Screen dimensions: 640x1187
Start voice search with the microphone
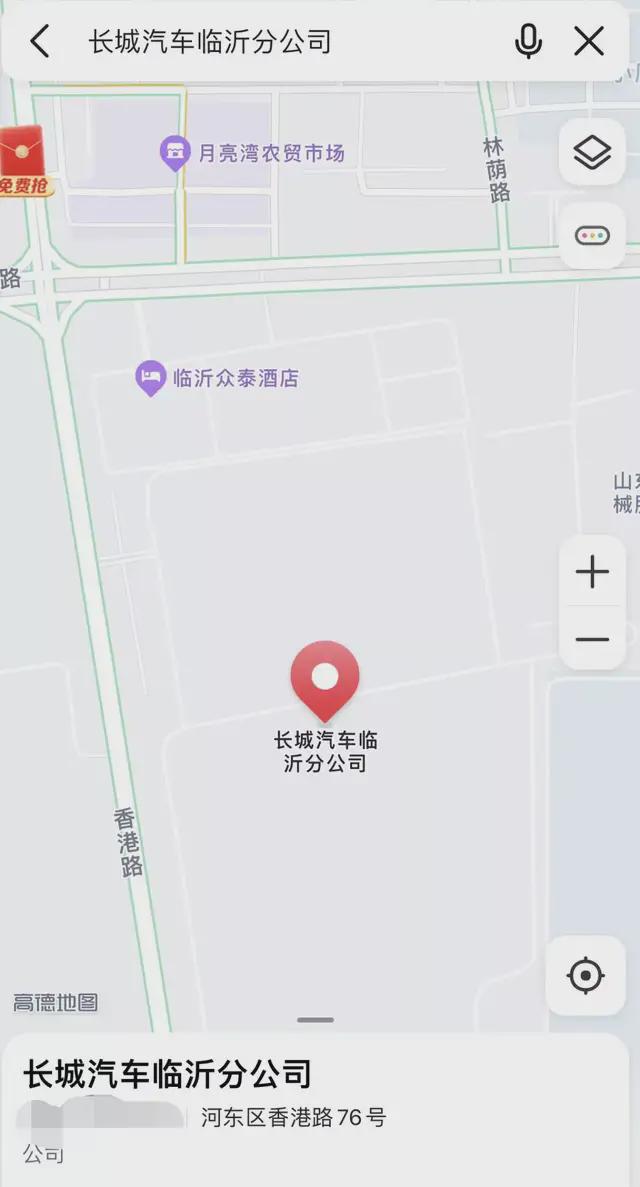click(x=528, y=42)
